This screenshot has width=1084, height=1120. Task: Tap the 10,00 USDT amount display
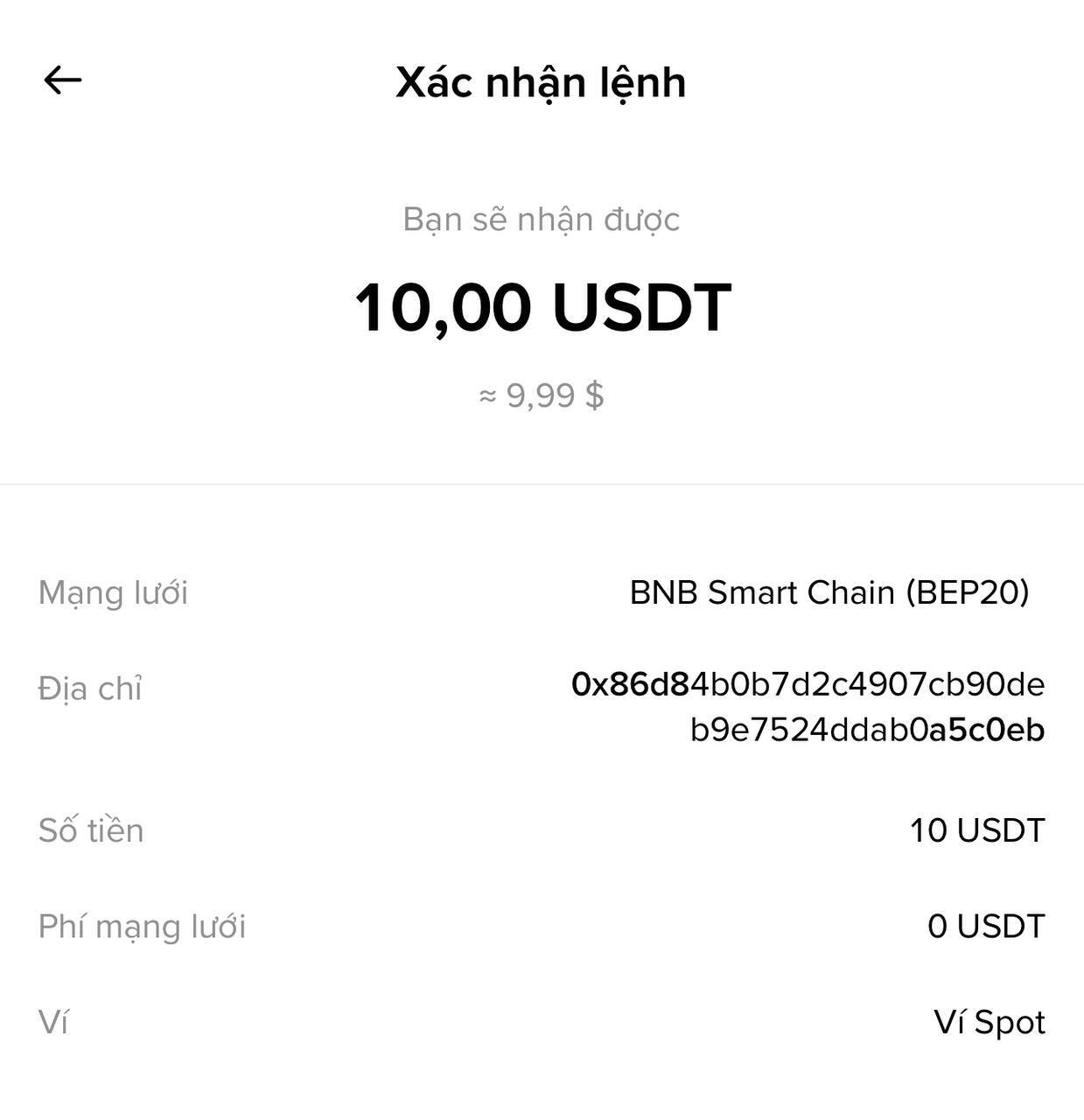point(542,308)
